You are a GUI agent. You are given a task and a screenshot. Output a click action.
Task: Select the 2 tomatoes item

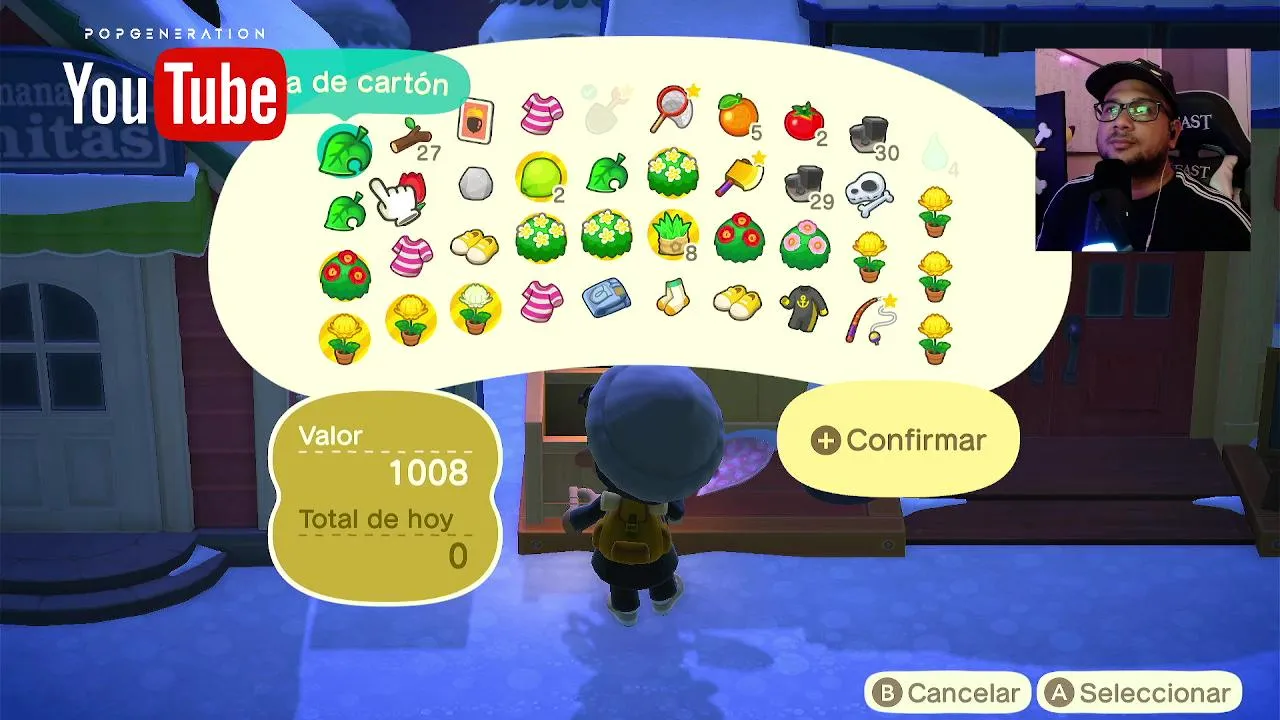click(x=803, y=121)
